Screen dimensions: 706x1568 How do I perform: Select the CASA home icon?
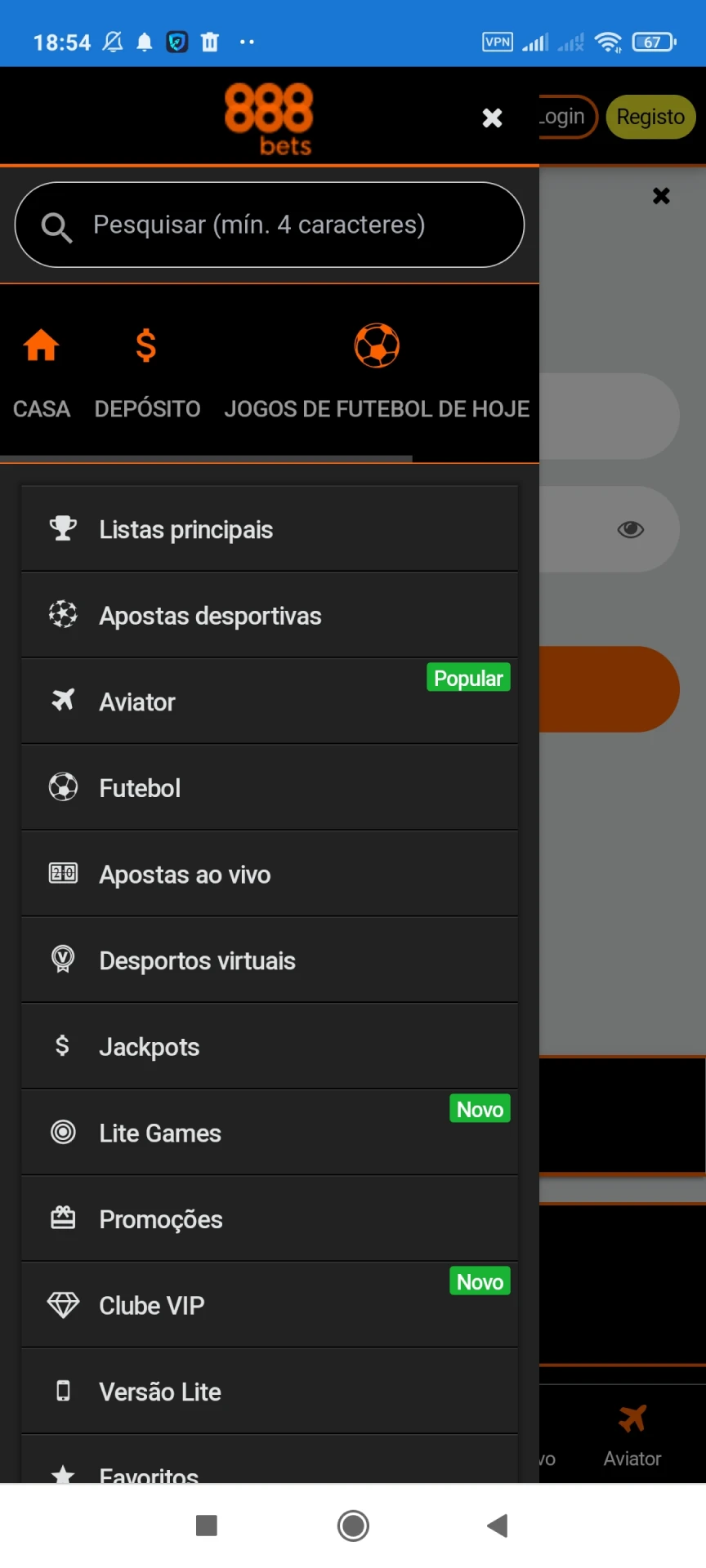coord(42,345)
